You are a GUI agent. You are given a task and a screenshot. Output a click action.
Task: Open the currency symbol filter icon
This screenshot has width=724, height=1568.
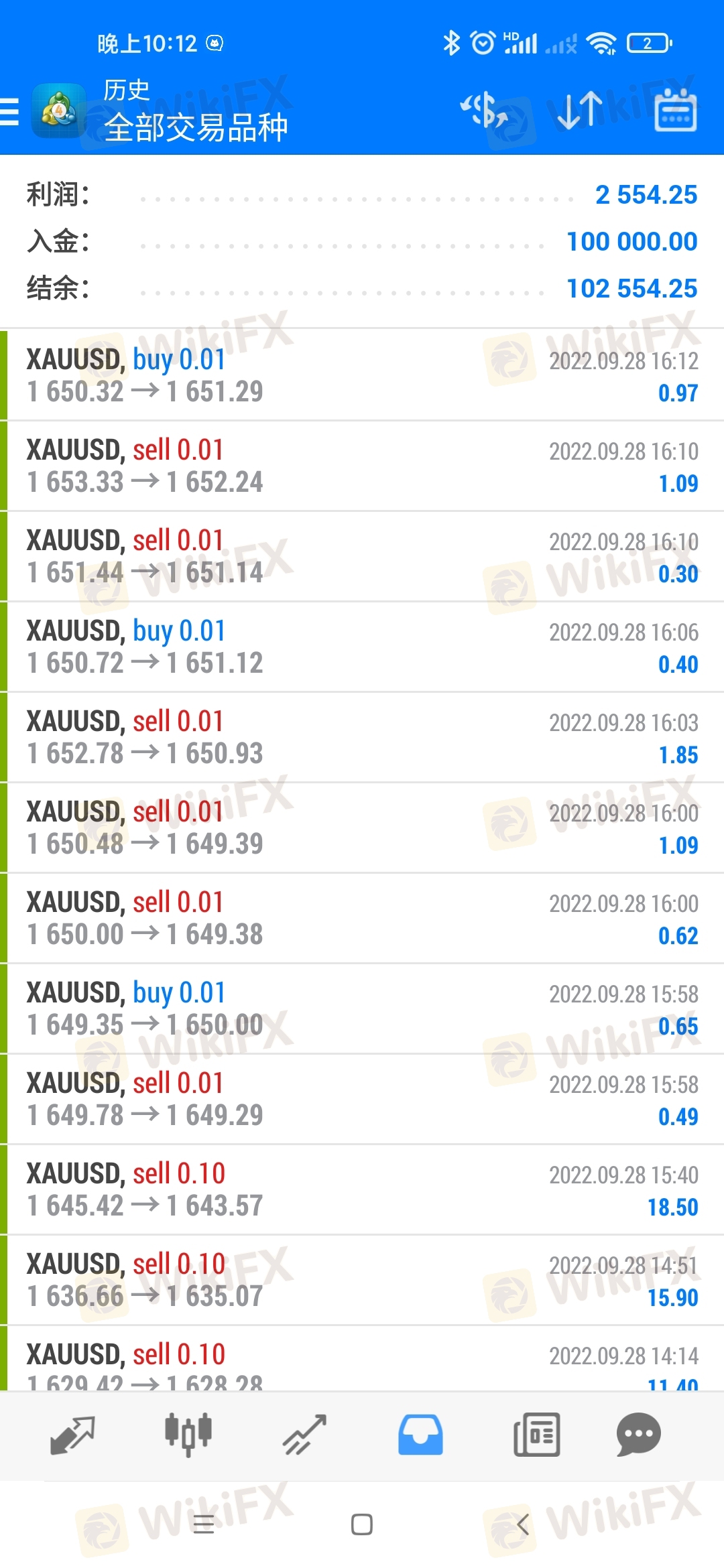(484, 111)
